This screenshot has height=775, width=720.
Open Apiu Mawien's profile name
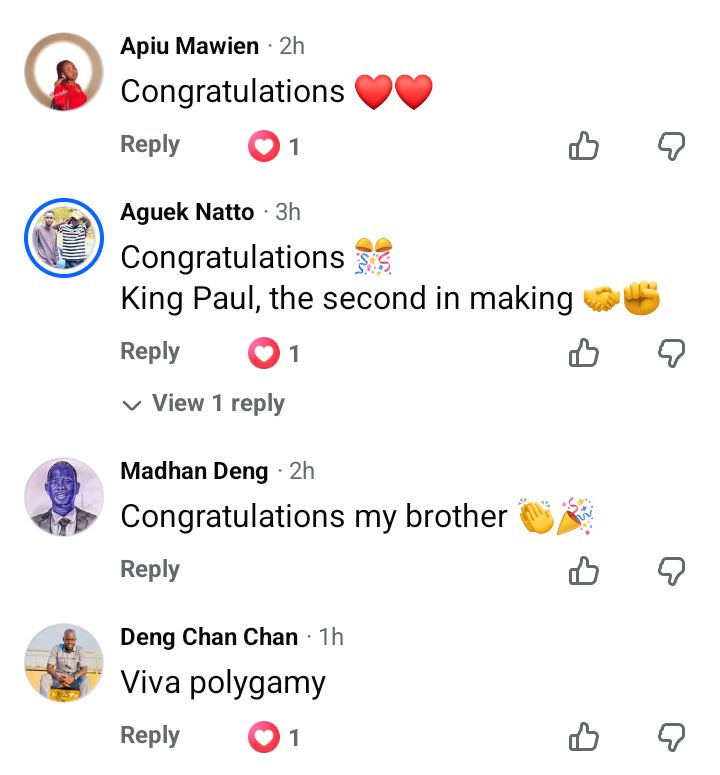[189, 44]
